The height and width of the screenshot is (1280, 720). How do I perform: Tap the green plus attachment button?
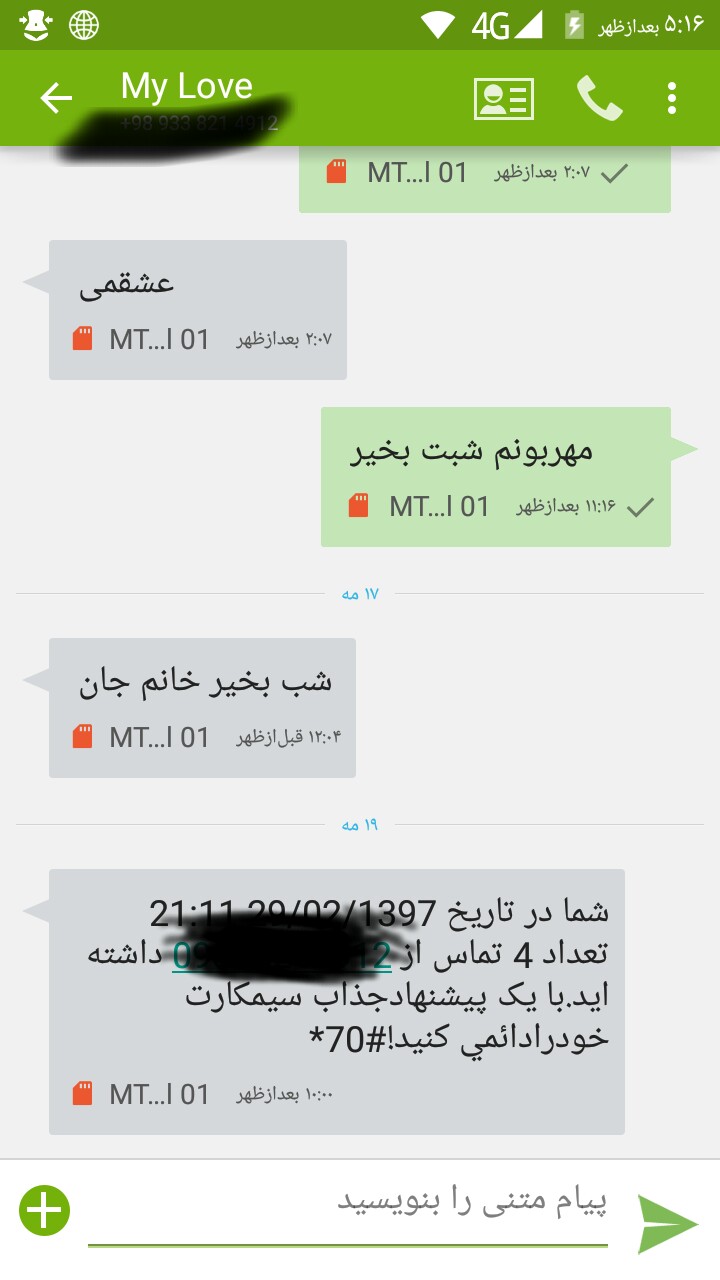pyautogui.click(x=45, y=1211)
